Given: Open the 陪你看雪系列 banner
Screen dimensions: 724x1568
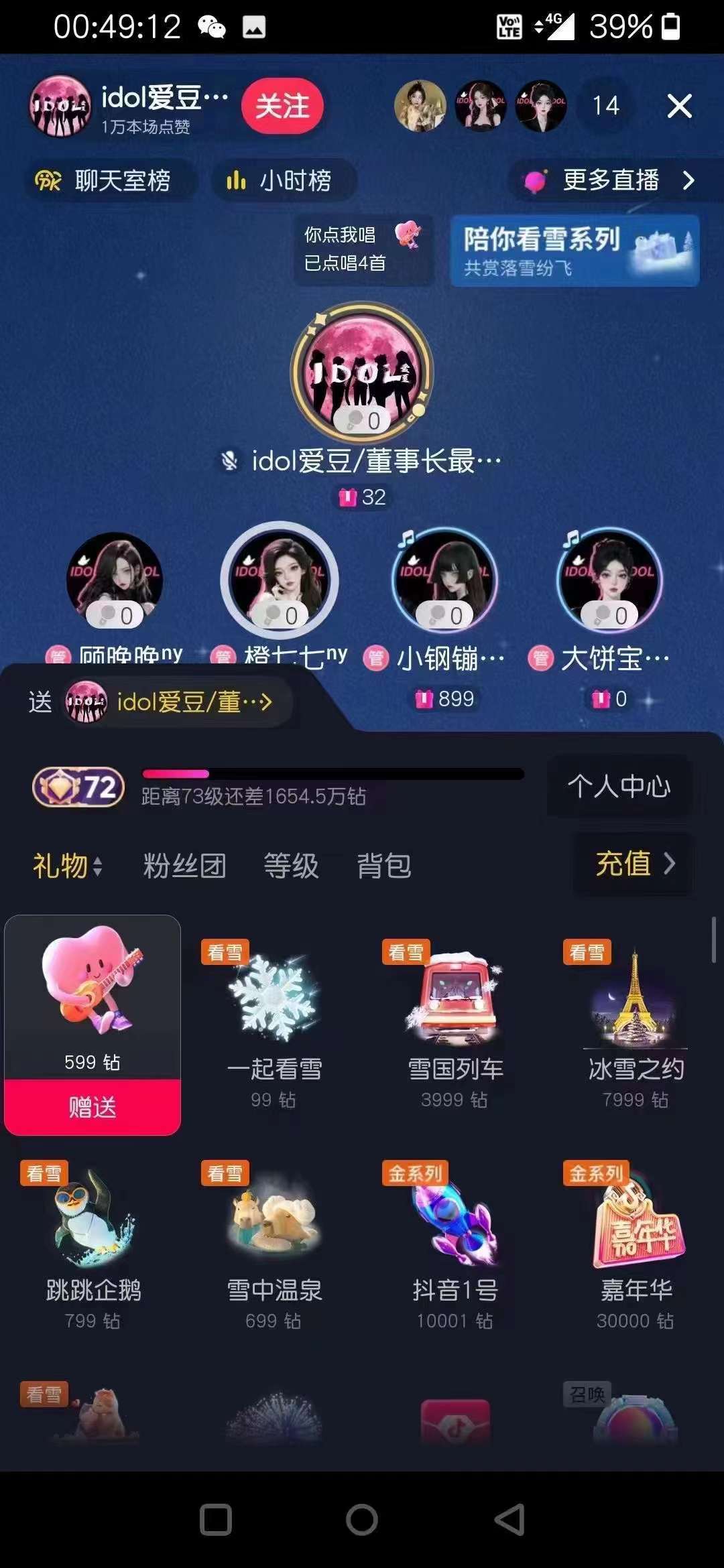Looking at the screenshot, I should click(575, 251).
